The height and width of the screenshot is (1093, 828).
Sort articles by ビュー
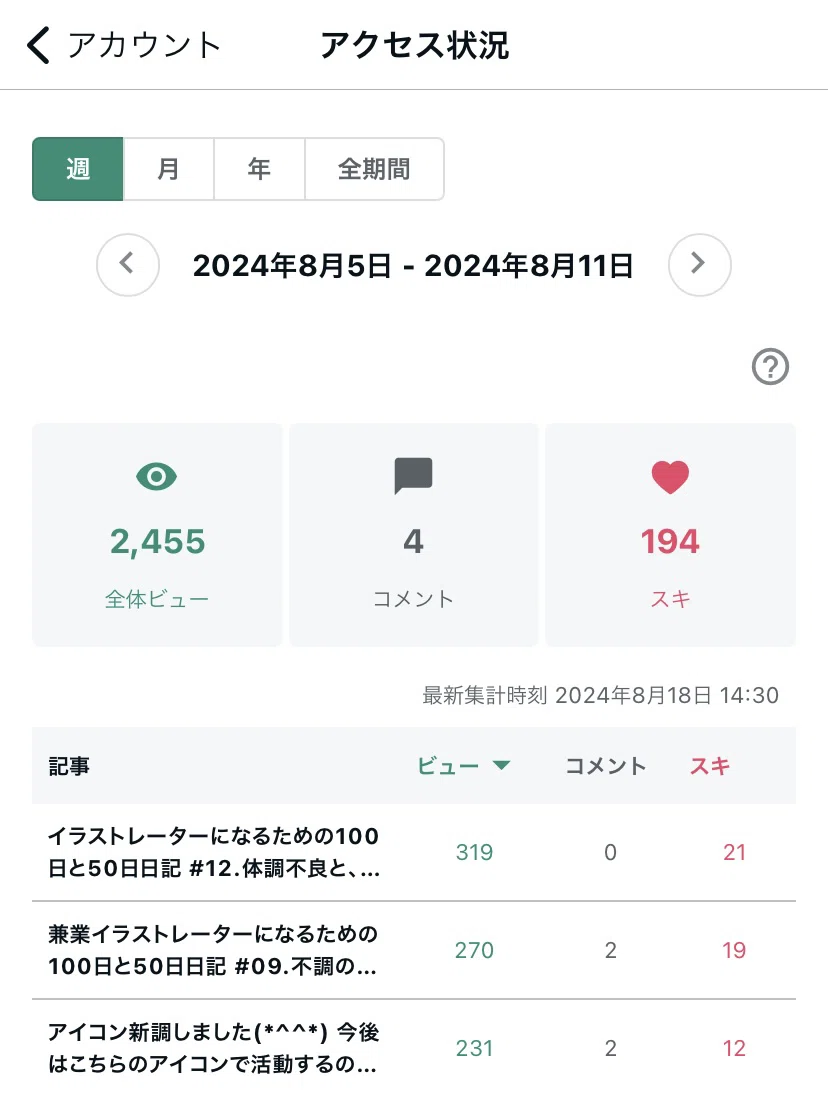(463, 766)
